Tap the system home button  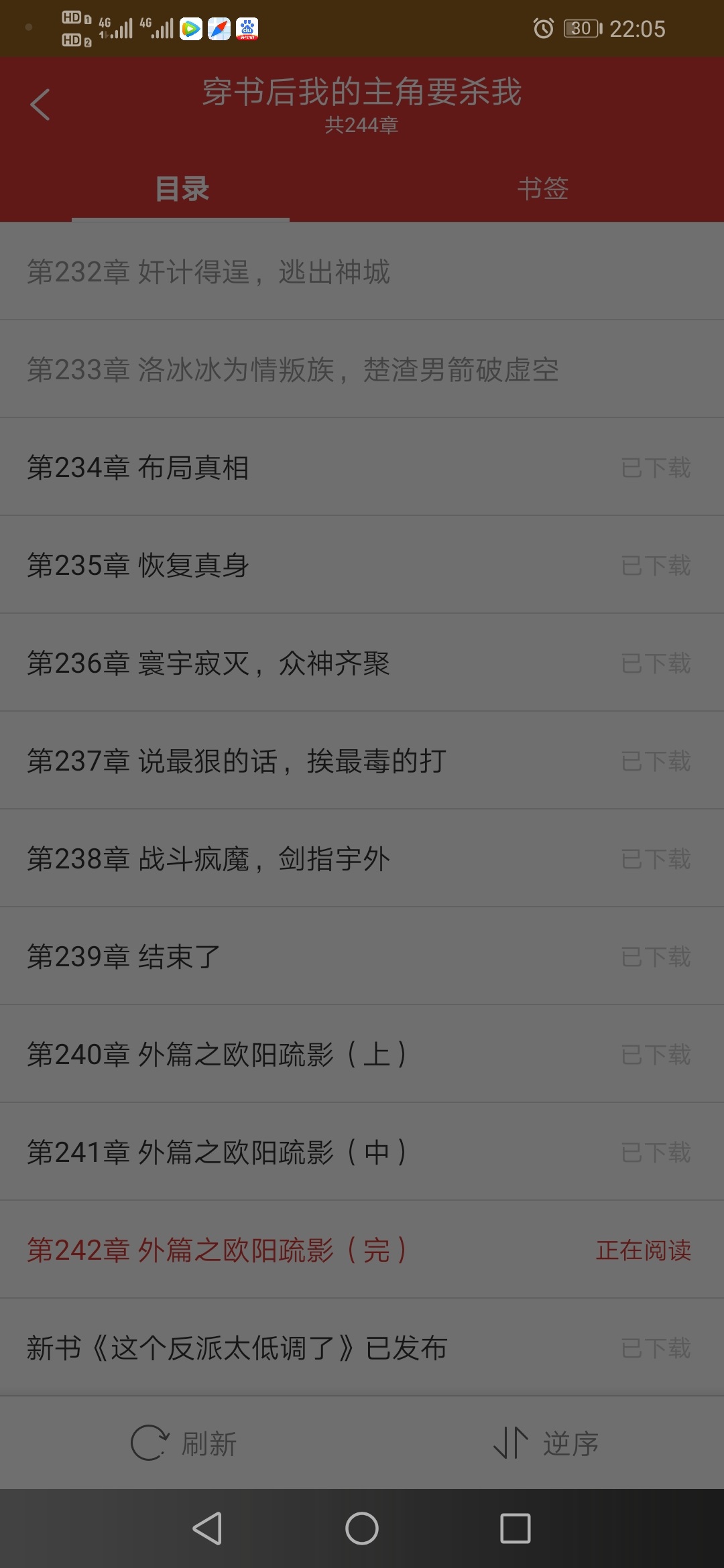[362, 1528]
